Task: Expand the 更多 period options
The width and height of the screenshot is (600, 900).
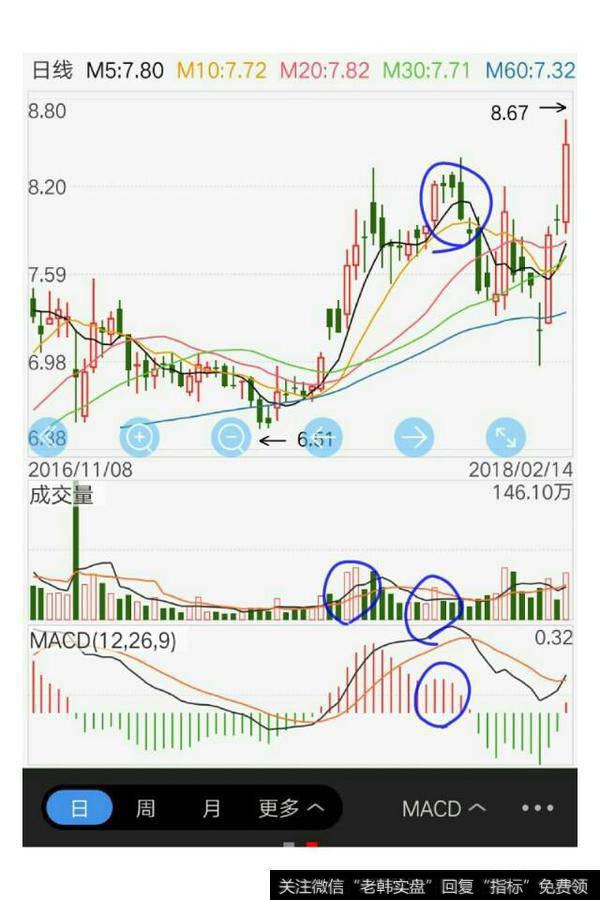Action: (290, 808)
